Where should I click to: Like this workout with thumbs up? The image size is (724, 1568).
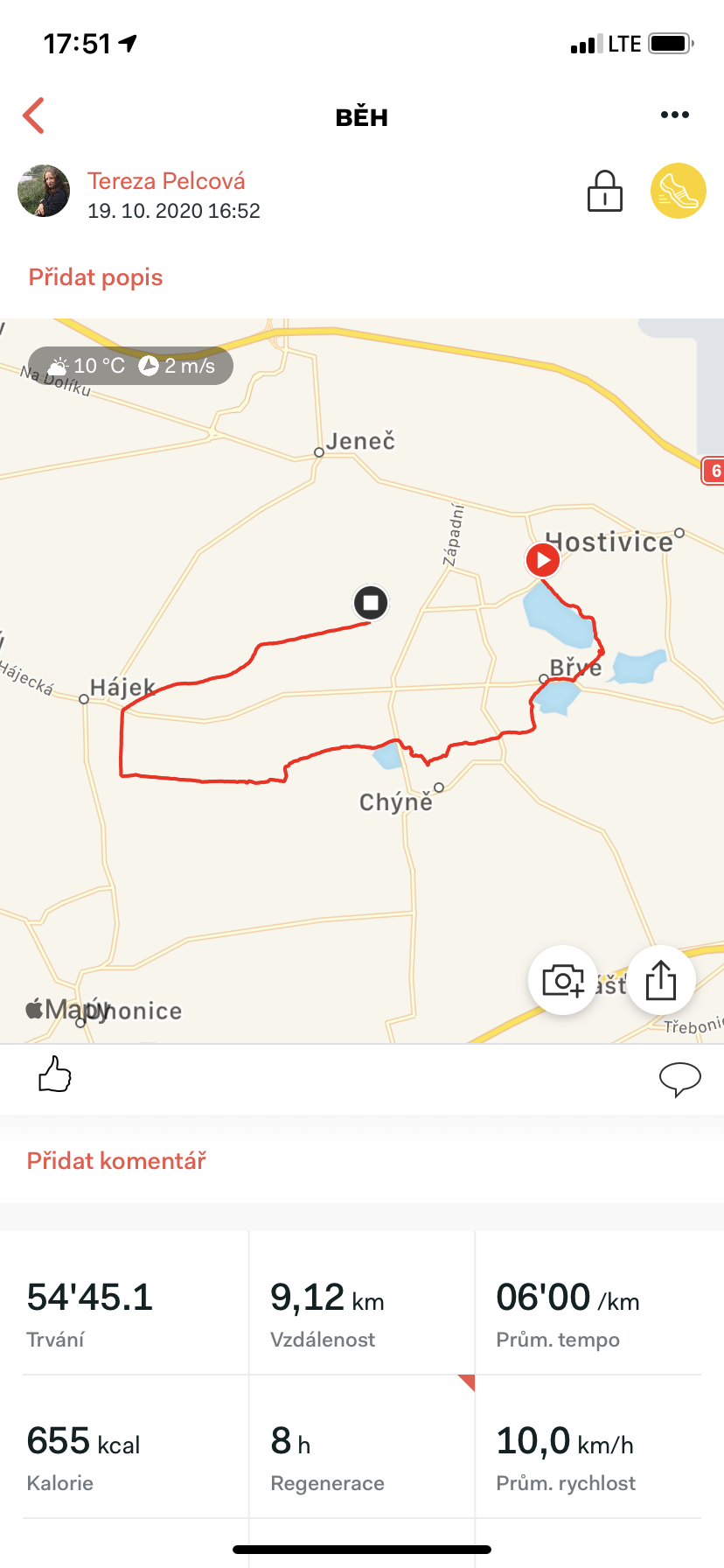coord(54,1074)
